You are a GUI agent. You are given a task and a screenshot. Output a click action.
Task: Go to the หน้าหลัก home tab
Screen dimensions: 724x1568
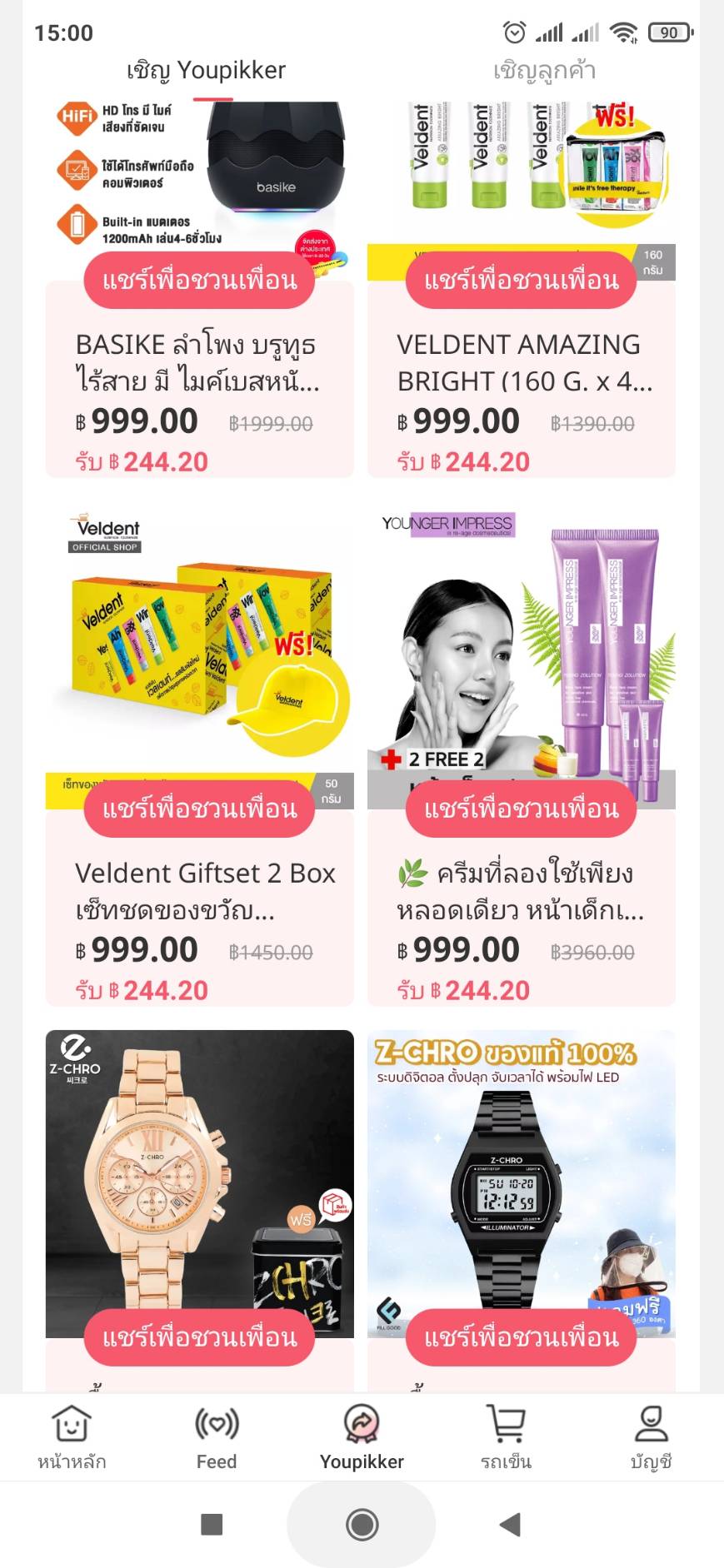coord(72,1438)
